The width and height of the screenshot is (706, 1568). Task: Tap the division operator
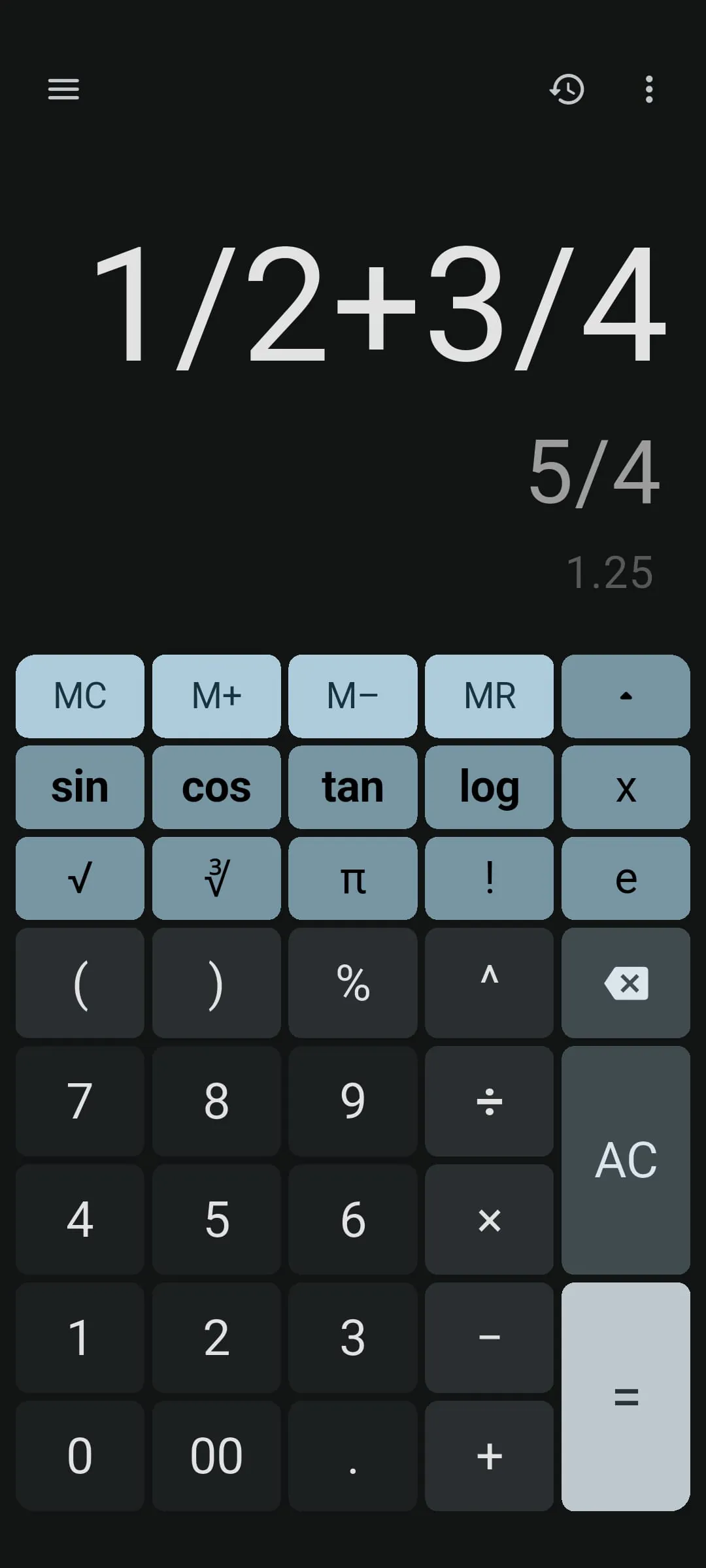pos(489,1101)
